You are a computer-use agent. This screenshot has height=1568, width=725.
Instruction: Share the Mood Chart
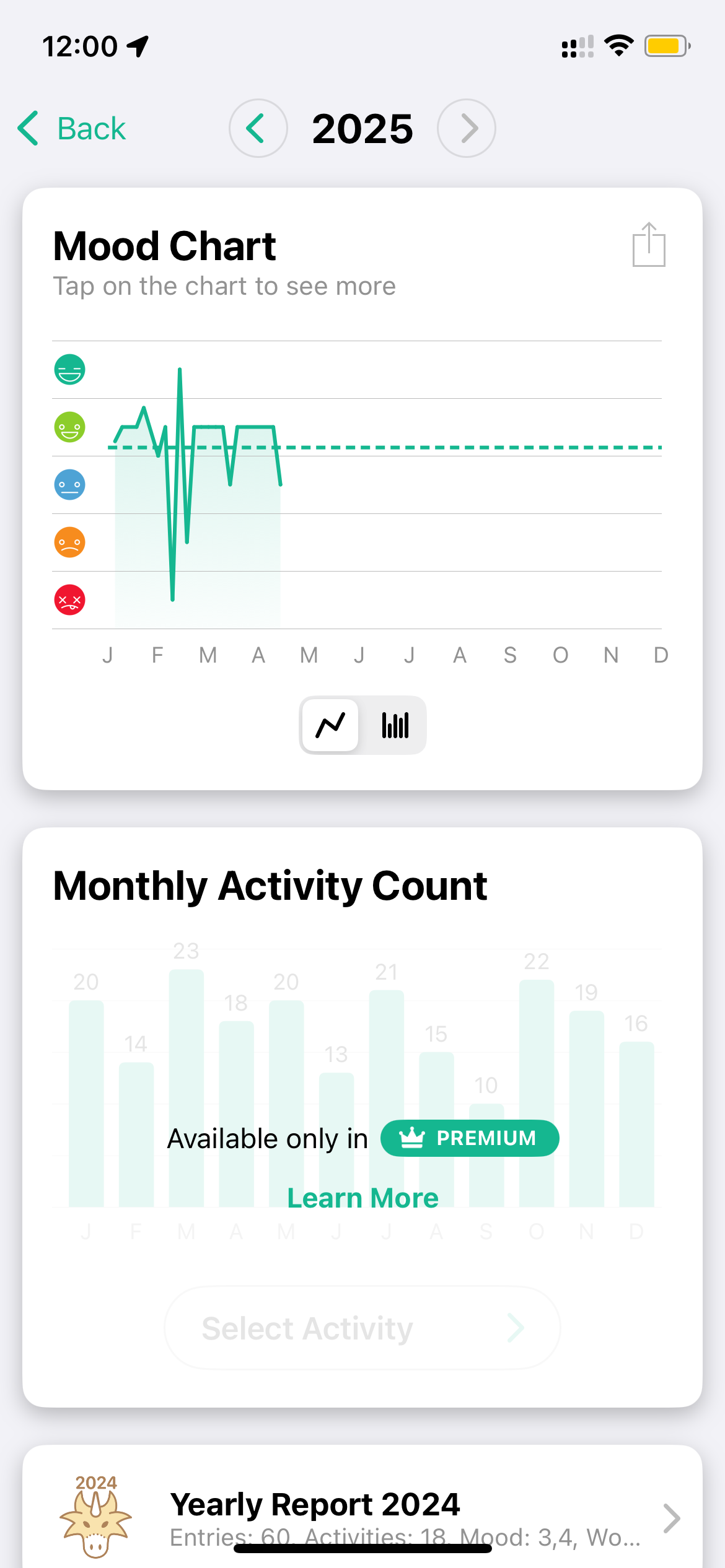(x=649, y=245)
